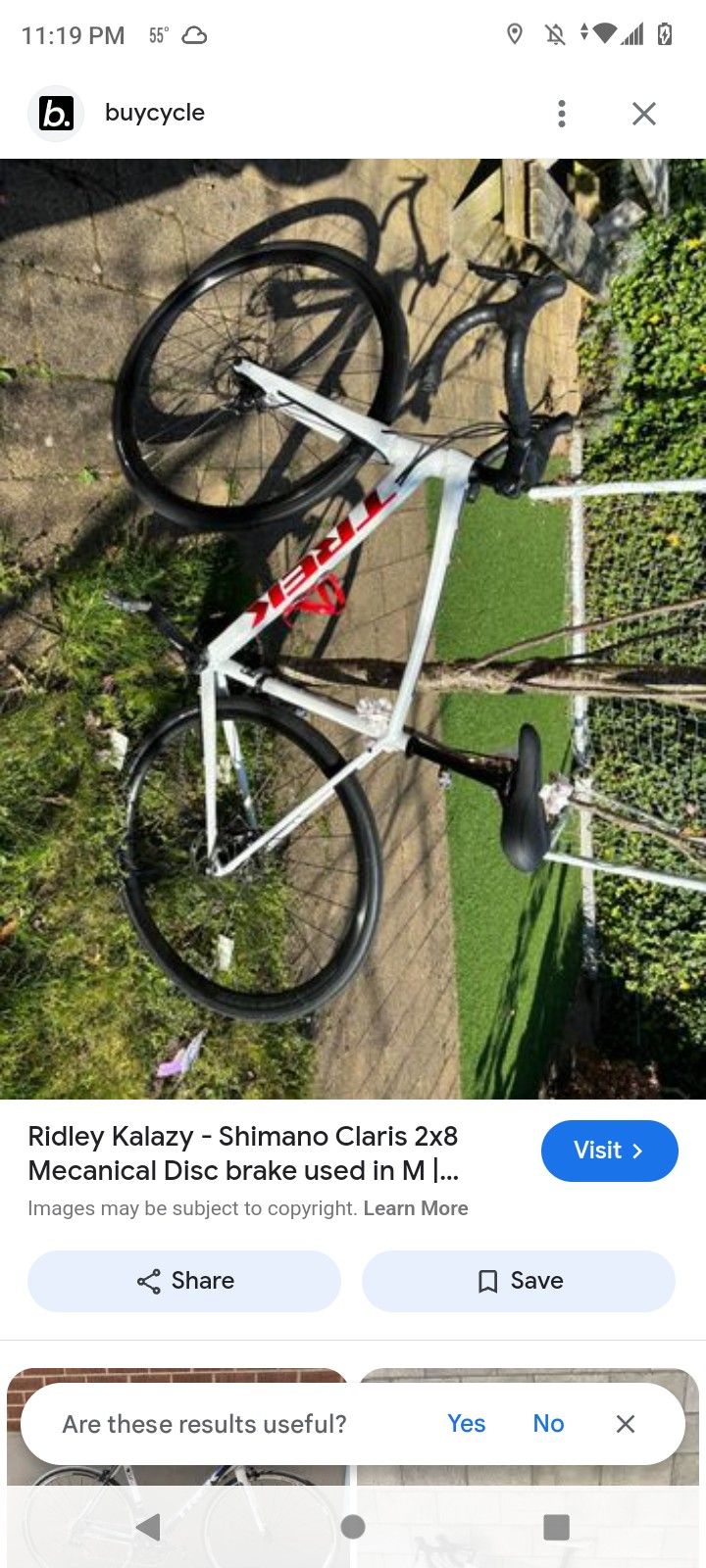Save this image to collections
The image size is (706, 1568).
(519, 1281)
